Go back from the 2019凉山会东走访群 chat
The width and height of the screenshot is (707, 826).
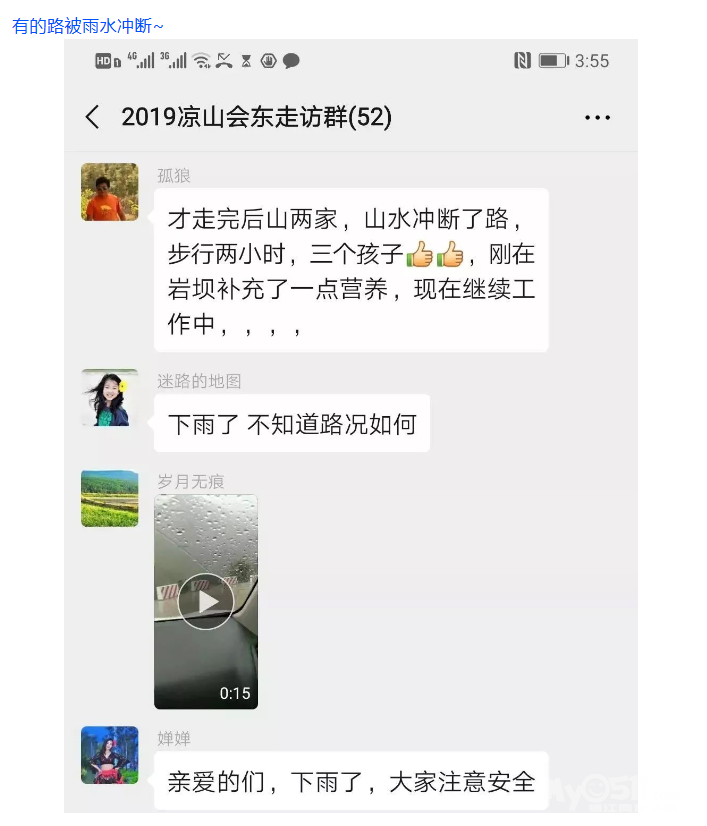click(93, 118)
